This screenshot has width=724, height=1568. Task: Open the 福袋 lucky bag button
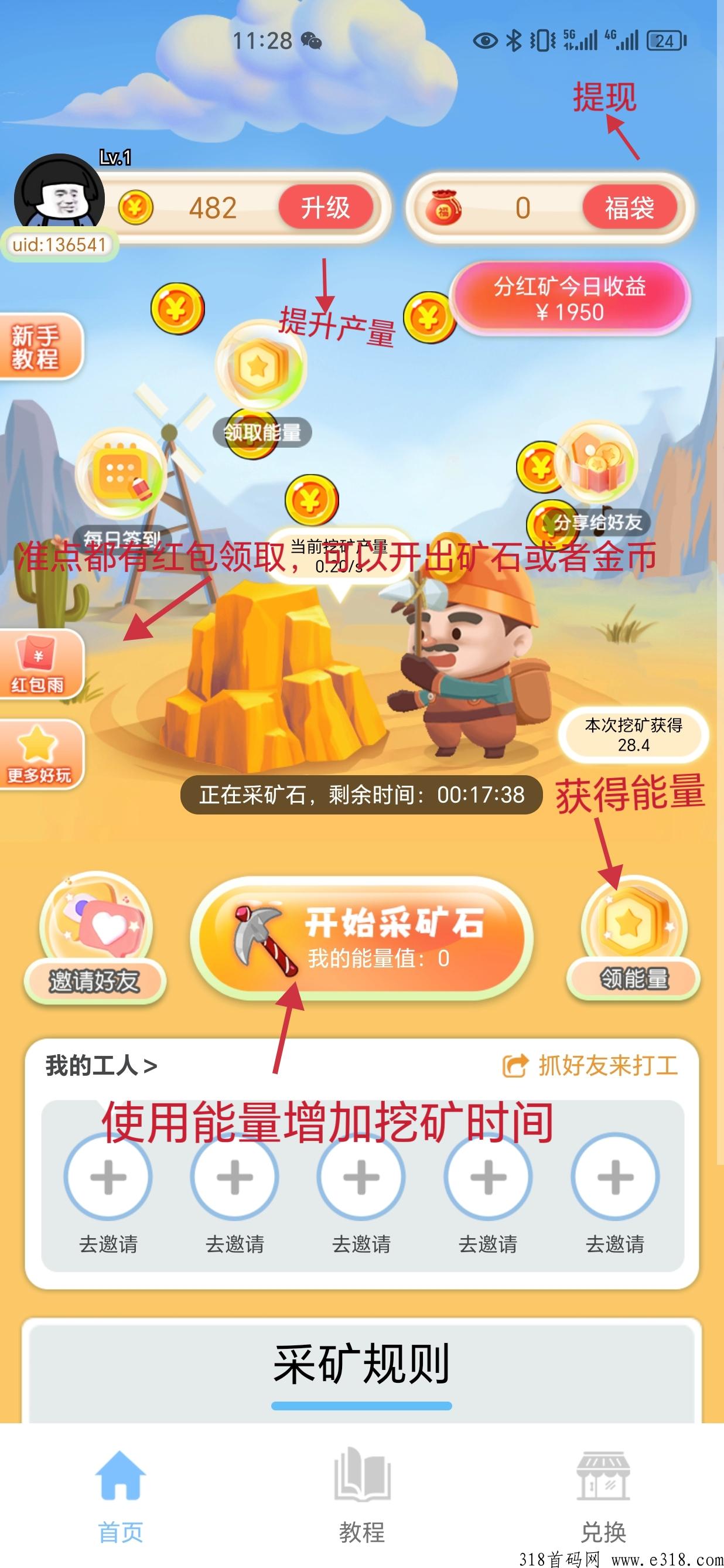click(x=630, y=207)
